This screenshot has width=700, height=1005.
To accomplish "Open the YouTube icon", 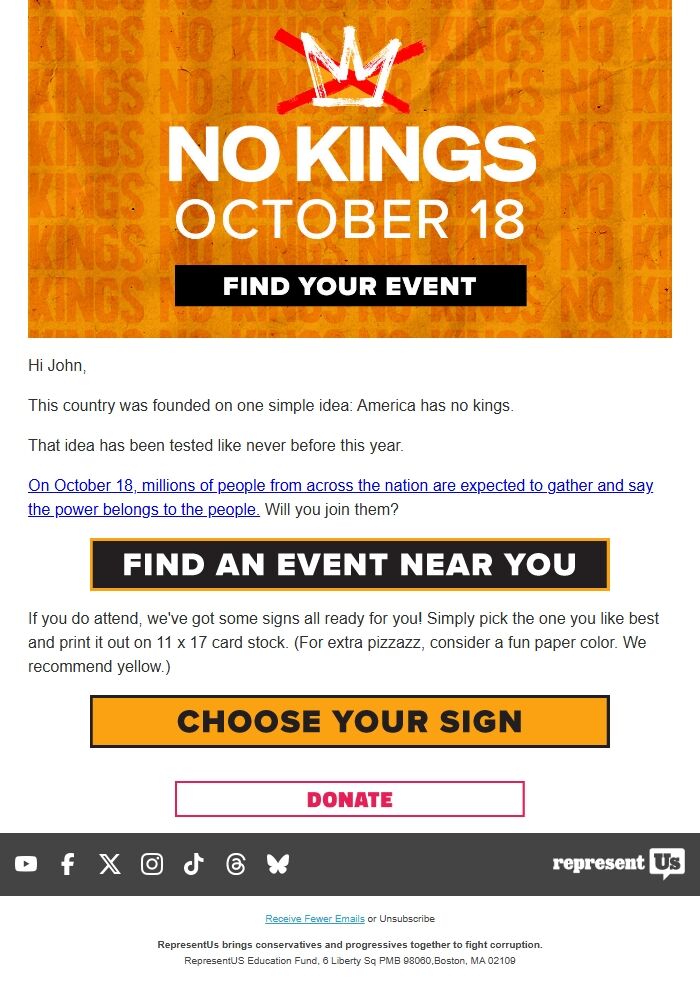I will click(26, 864).
